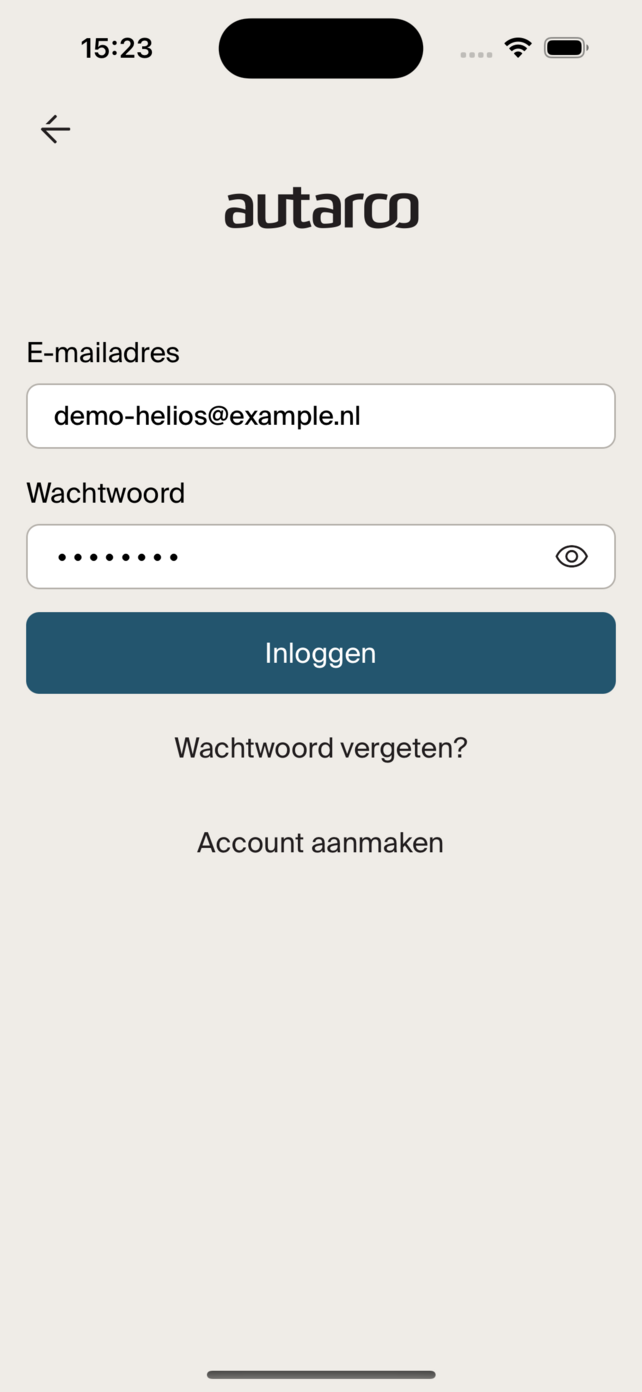642x1392 pixels.
Task: Show password with the eye icon
Action: pyautogui.click(x=571, y=556)
